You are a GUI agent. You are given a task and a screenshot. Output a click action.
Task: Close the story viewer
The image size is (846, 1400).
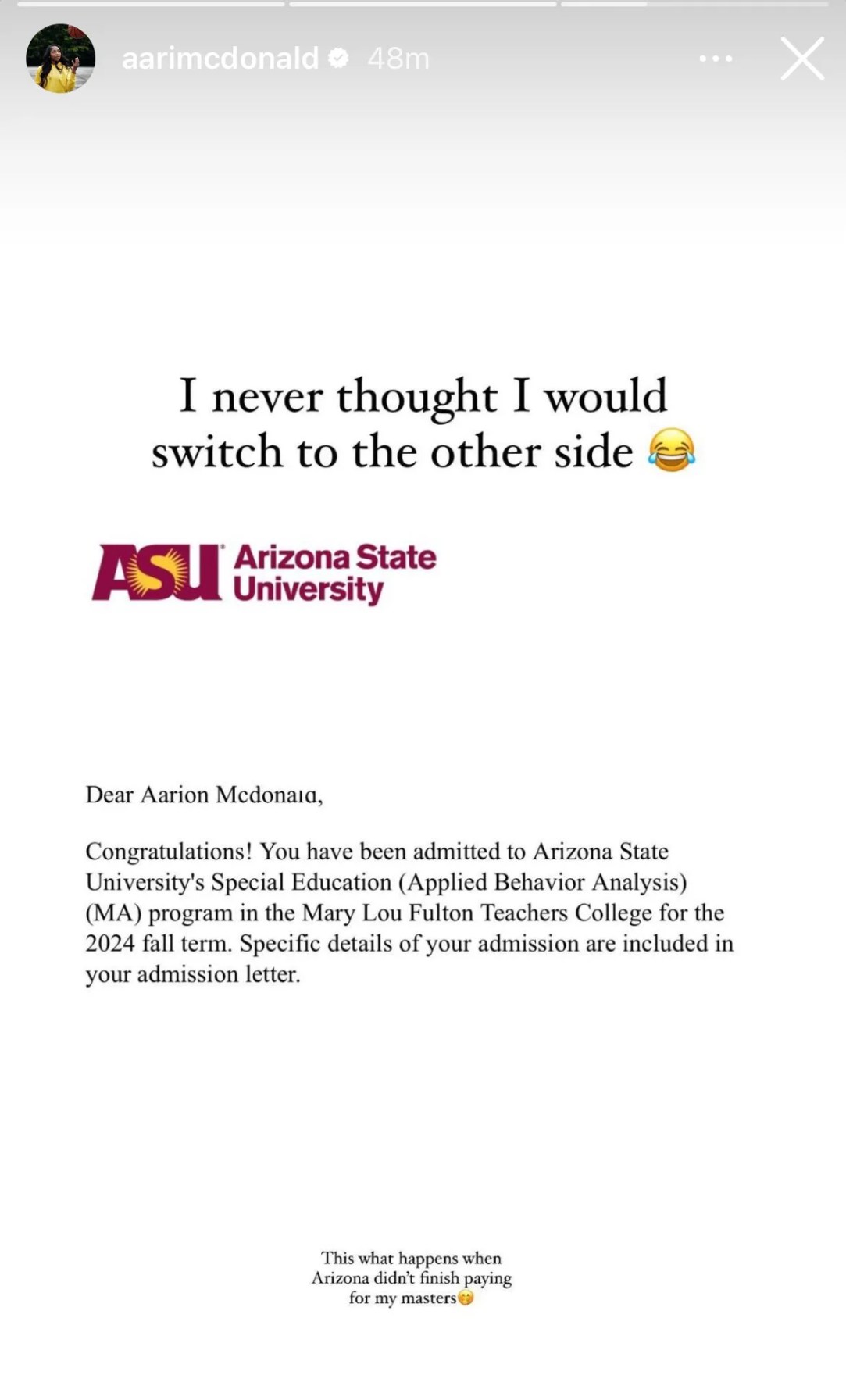click(802, 59)
